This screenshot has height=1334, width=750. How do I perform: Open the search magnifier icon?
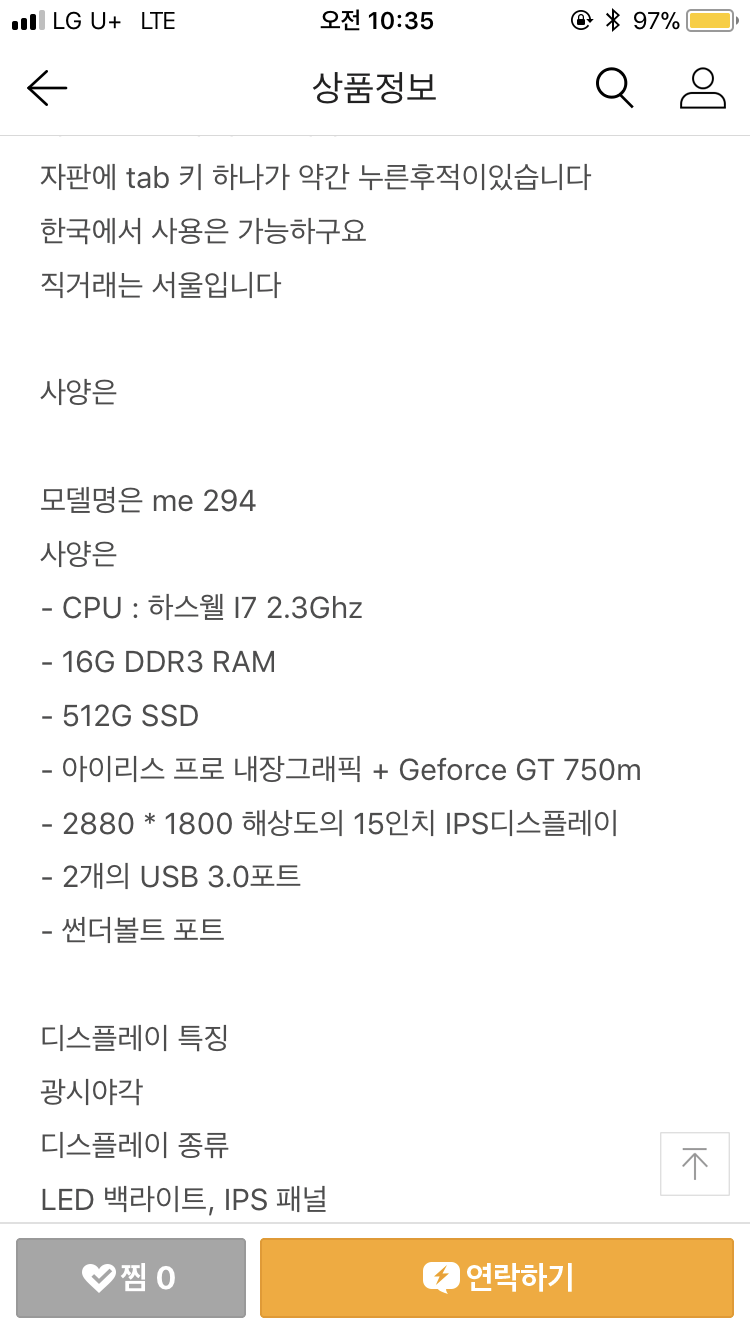coord(614,89)
